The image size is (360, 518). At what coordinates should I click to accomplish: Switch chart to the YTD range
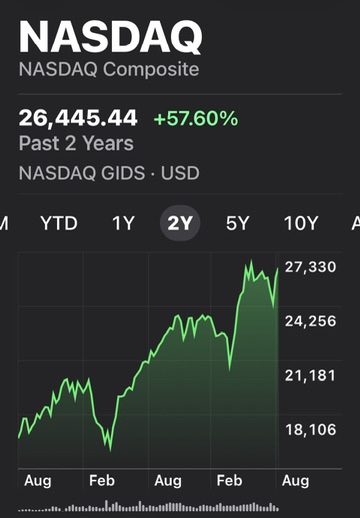59,223
